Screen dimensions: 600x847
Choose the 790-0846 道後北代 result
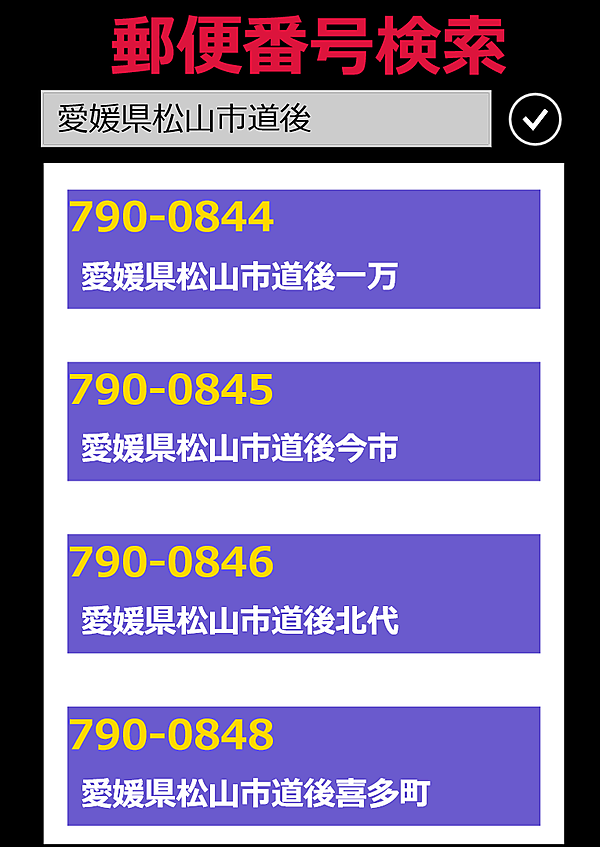(303, 593)
